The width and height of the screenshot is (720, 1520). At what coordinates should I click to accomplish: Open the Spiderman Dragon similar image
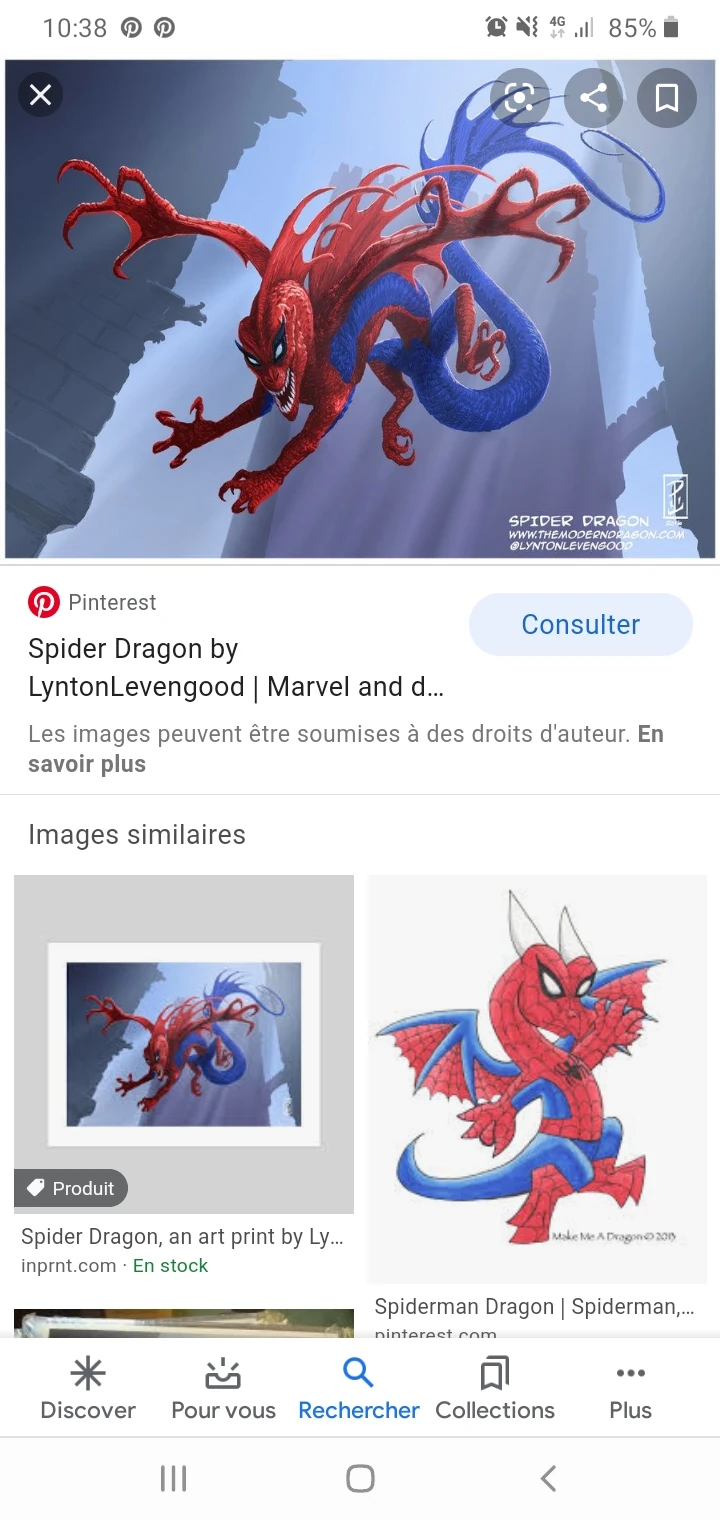pyautogui.click(x=537, y=1079)
